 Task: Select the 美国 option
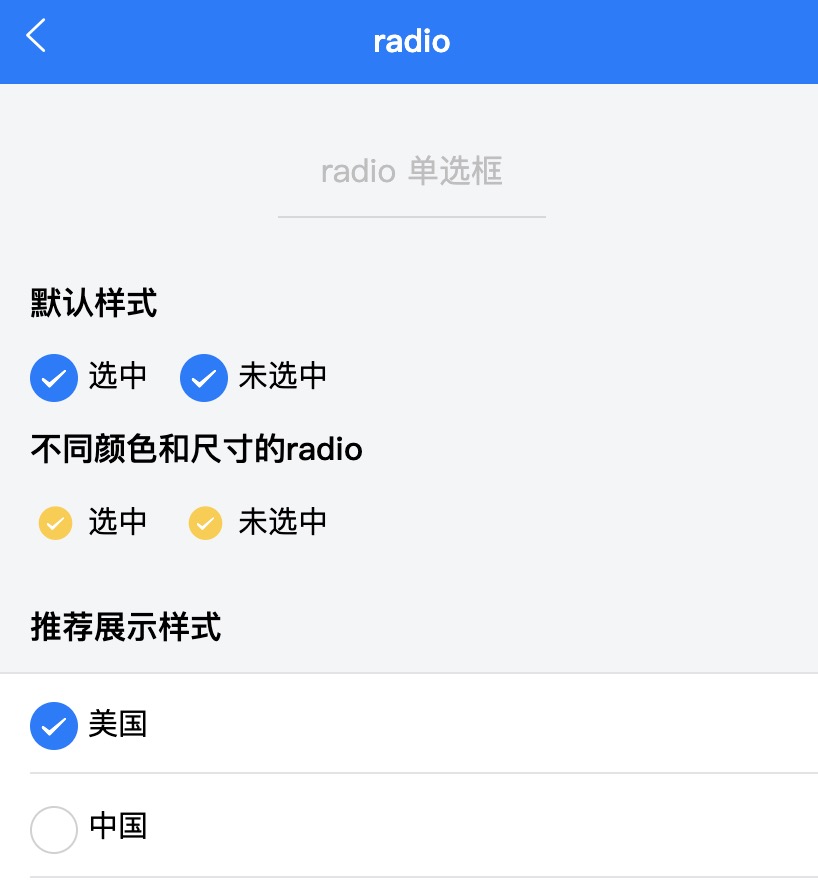pos(54,725)
